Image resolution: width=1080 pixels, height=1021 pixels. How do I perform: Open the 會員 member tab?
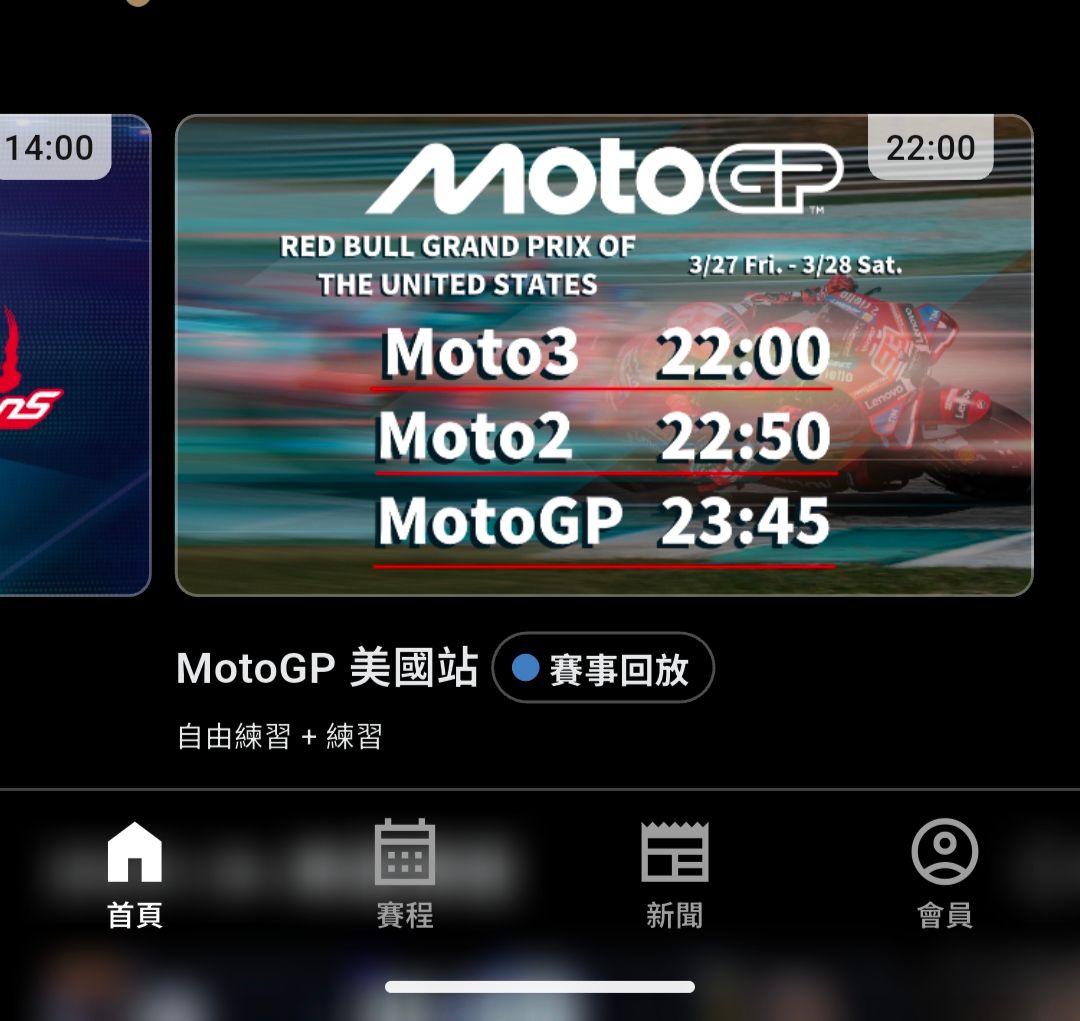point(945,875)
